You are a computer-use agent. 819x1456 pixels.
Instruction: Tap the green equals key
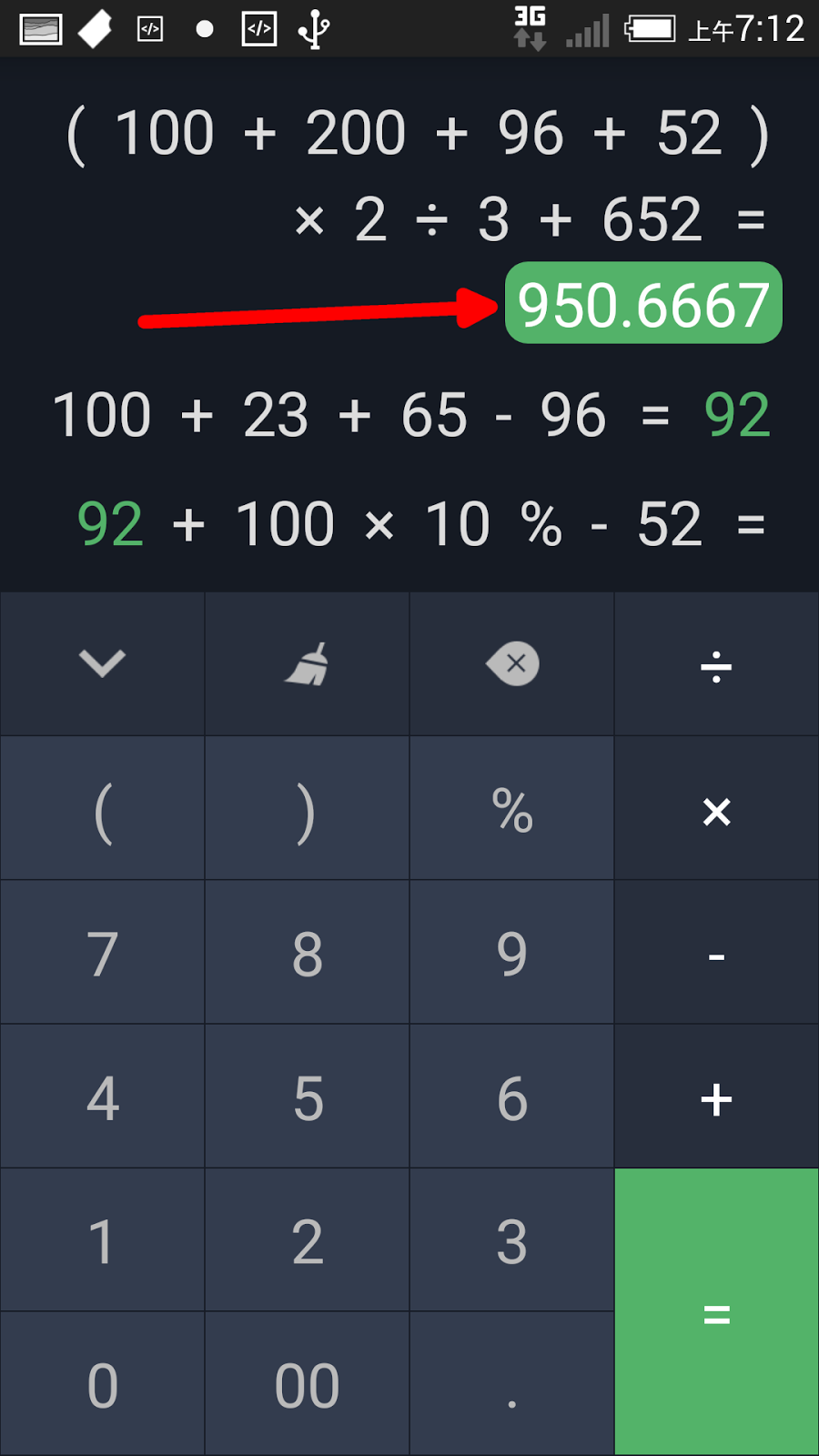pos(716,1310)
